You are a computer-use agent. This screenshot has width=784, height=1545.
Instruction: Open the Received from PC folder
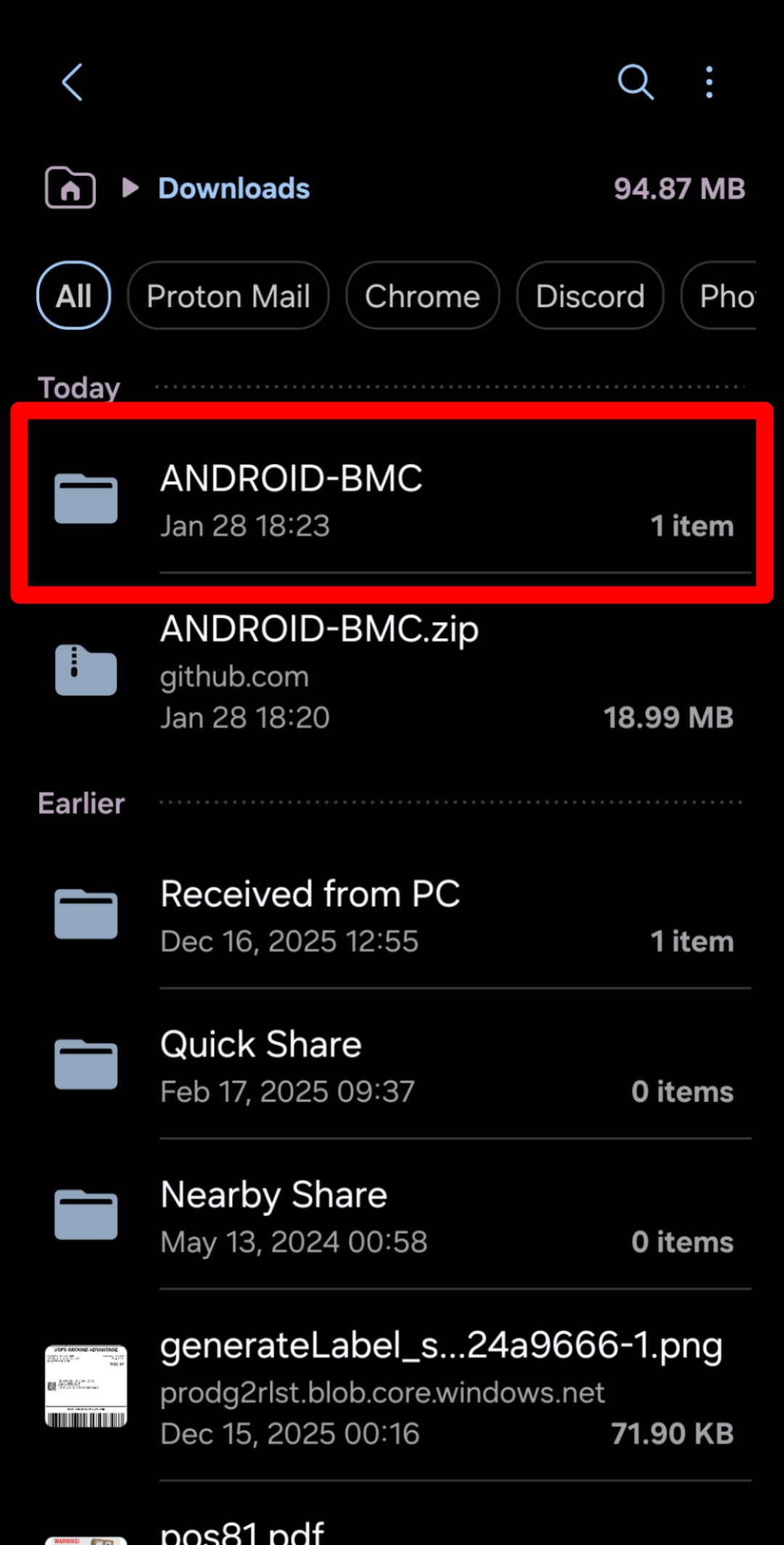(310, 893)
